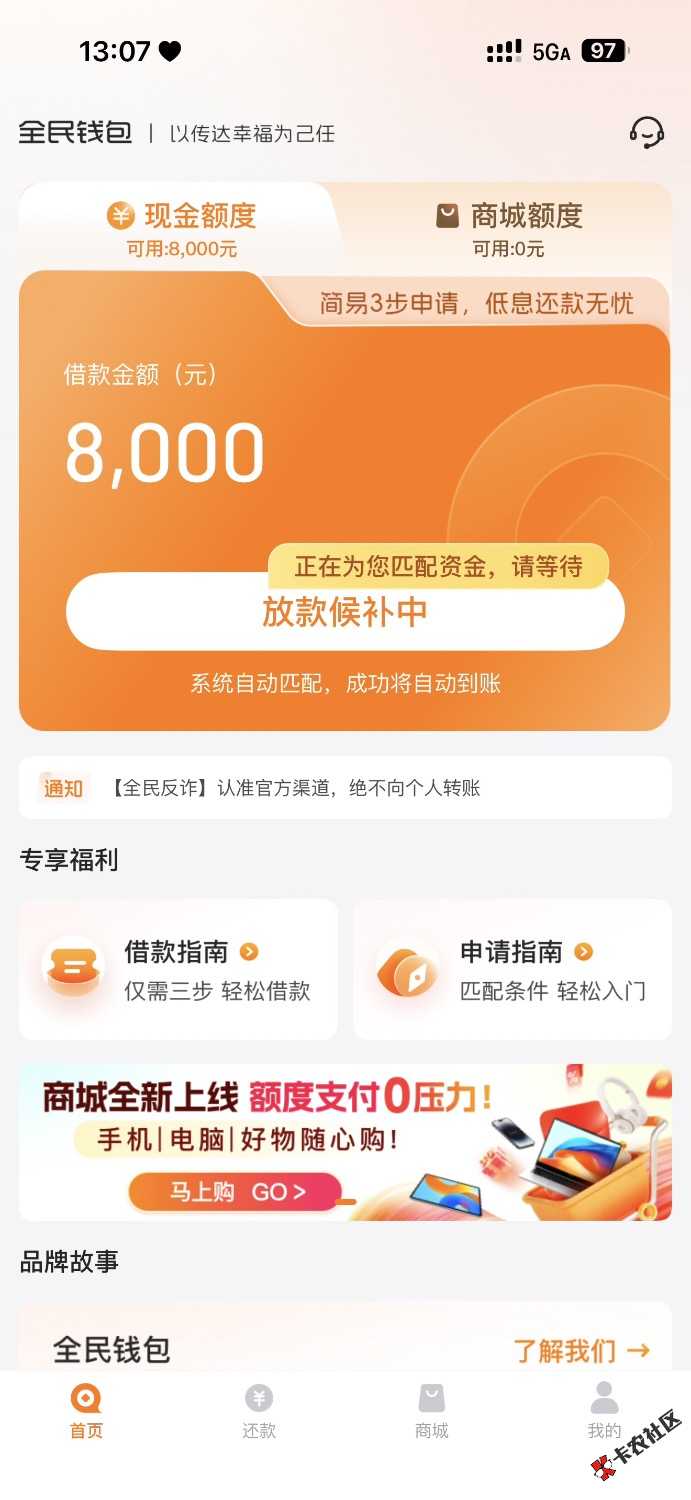
Task: Open the 申请指南 card
Action: tap(512, 969)
